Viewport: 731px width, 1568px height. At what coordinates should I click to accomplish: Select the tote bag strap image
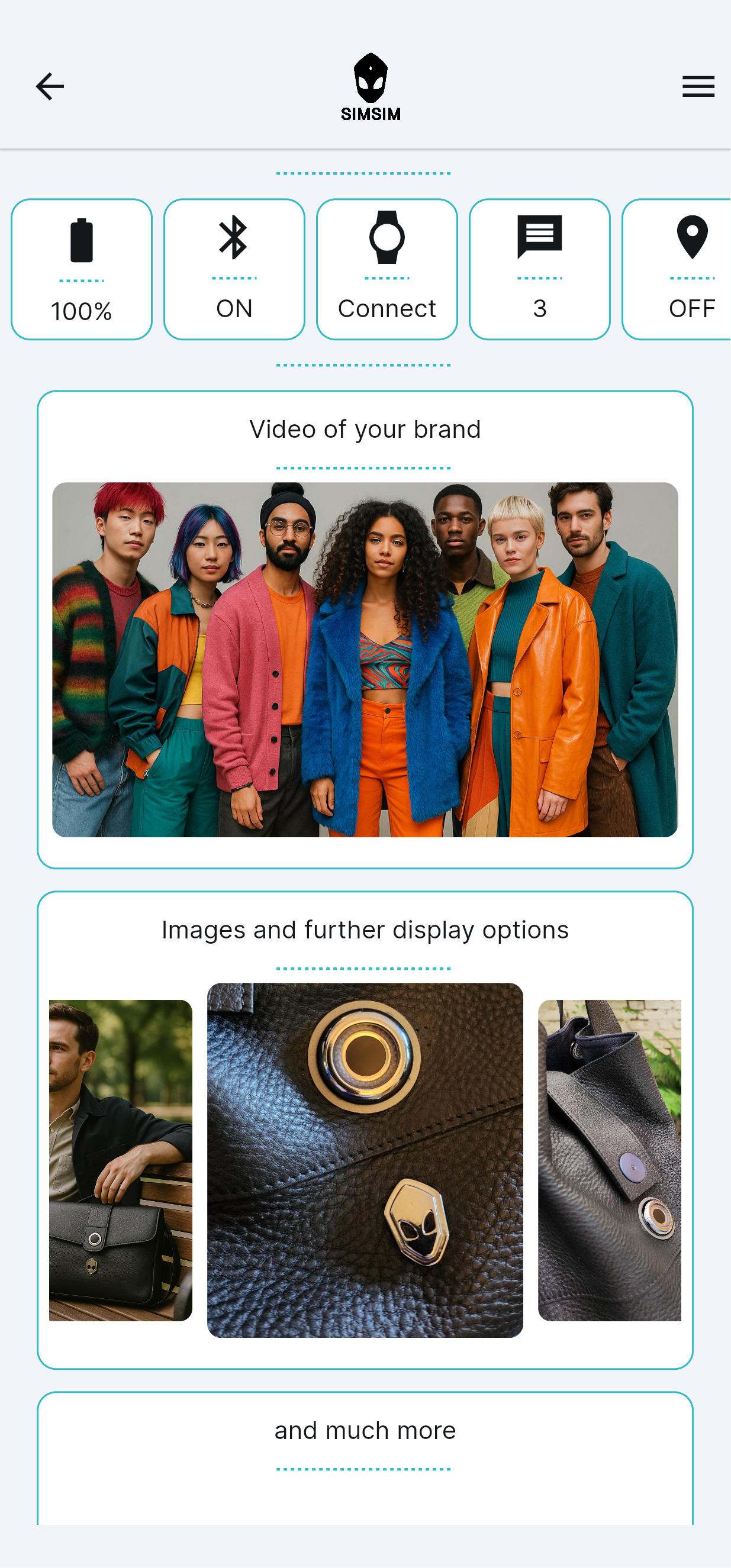tap(608, 1160)
